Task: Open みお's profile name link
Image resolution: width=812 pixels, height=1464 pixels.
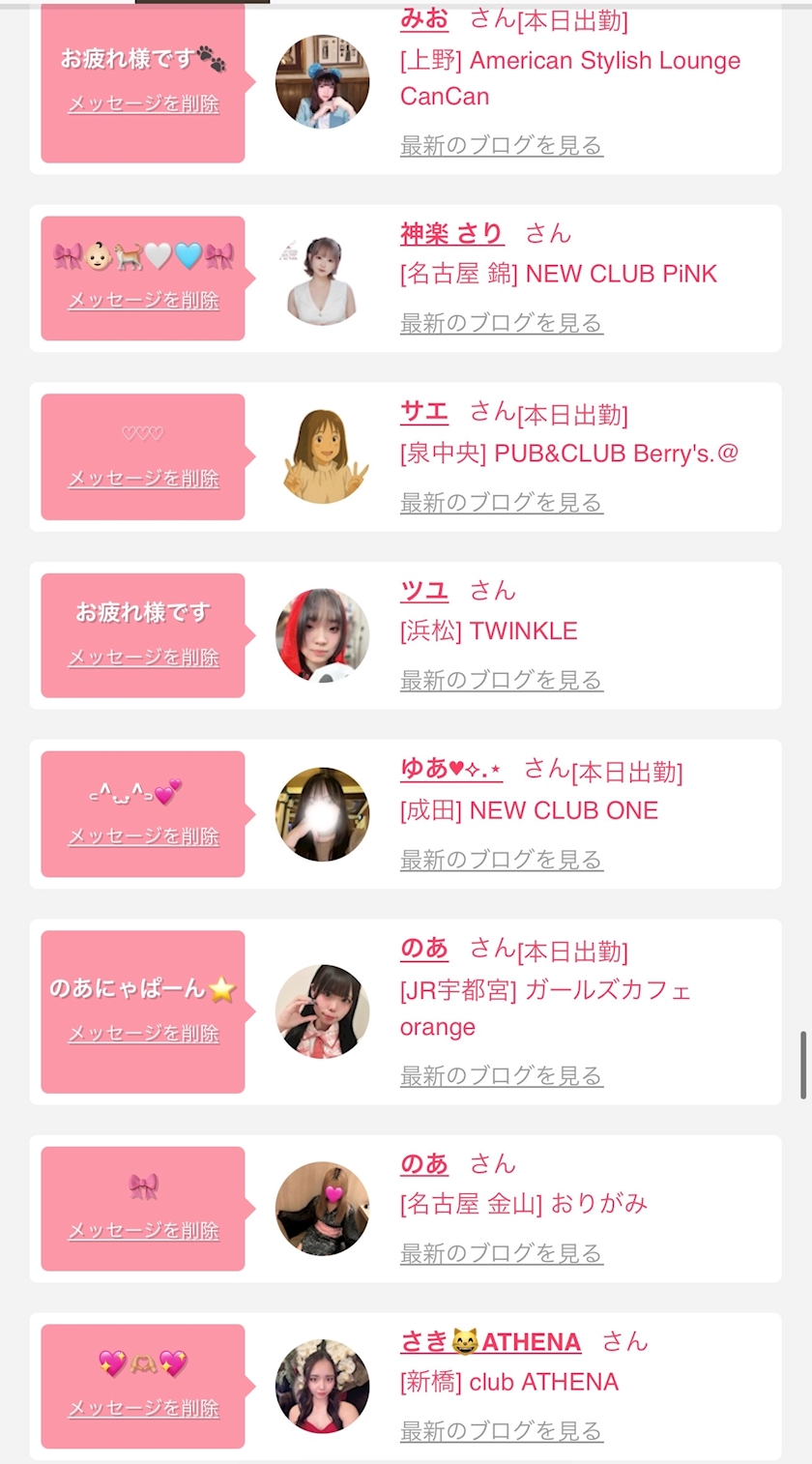Action: tap(424, 19)
